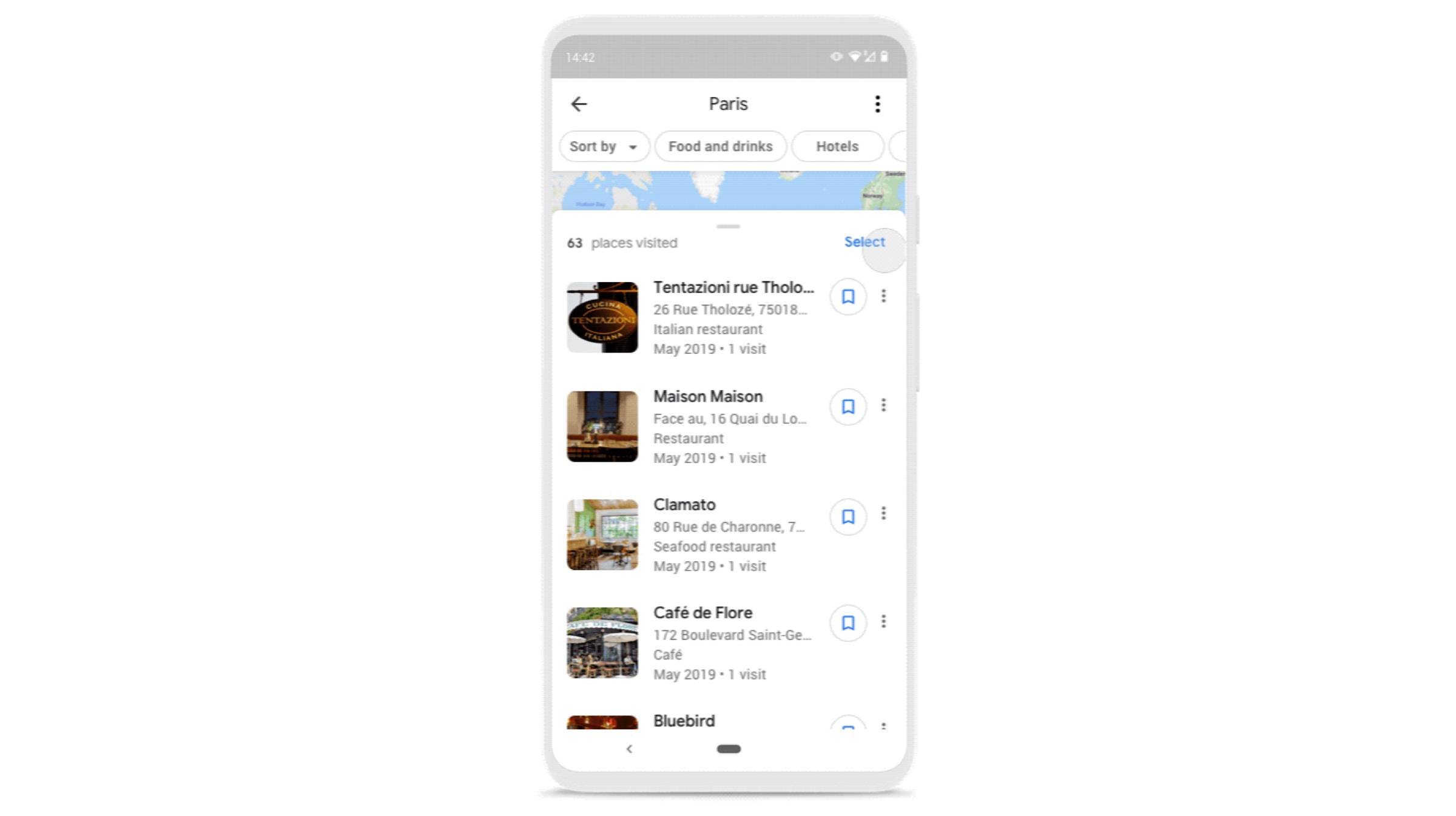Open more options for Tentazioni
The image size is (1456, 816).
pos(883,296)
